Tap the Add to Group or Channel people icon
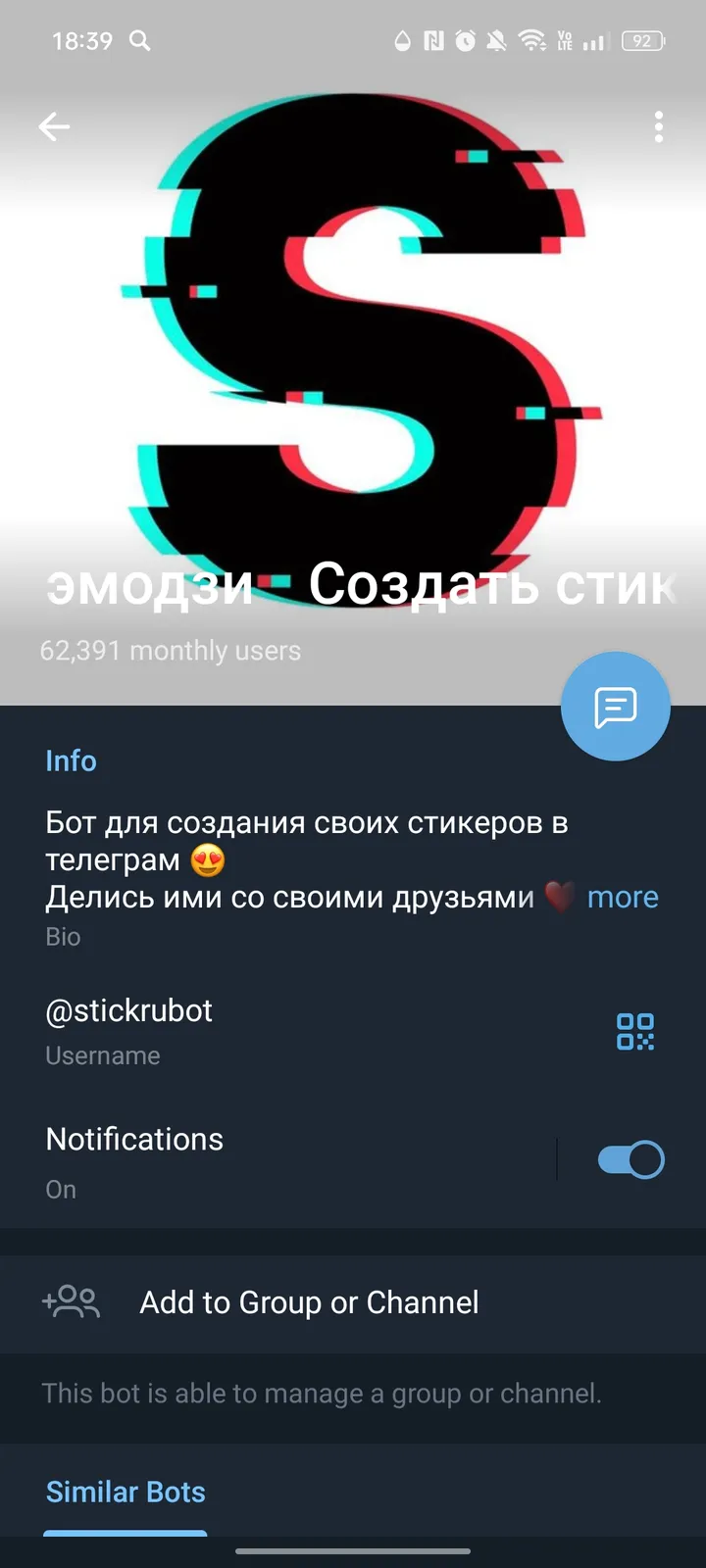This screenshot has height=1568, width=706. point(71,1302)
